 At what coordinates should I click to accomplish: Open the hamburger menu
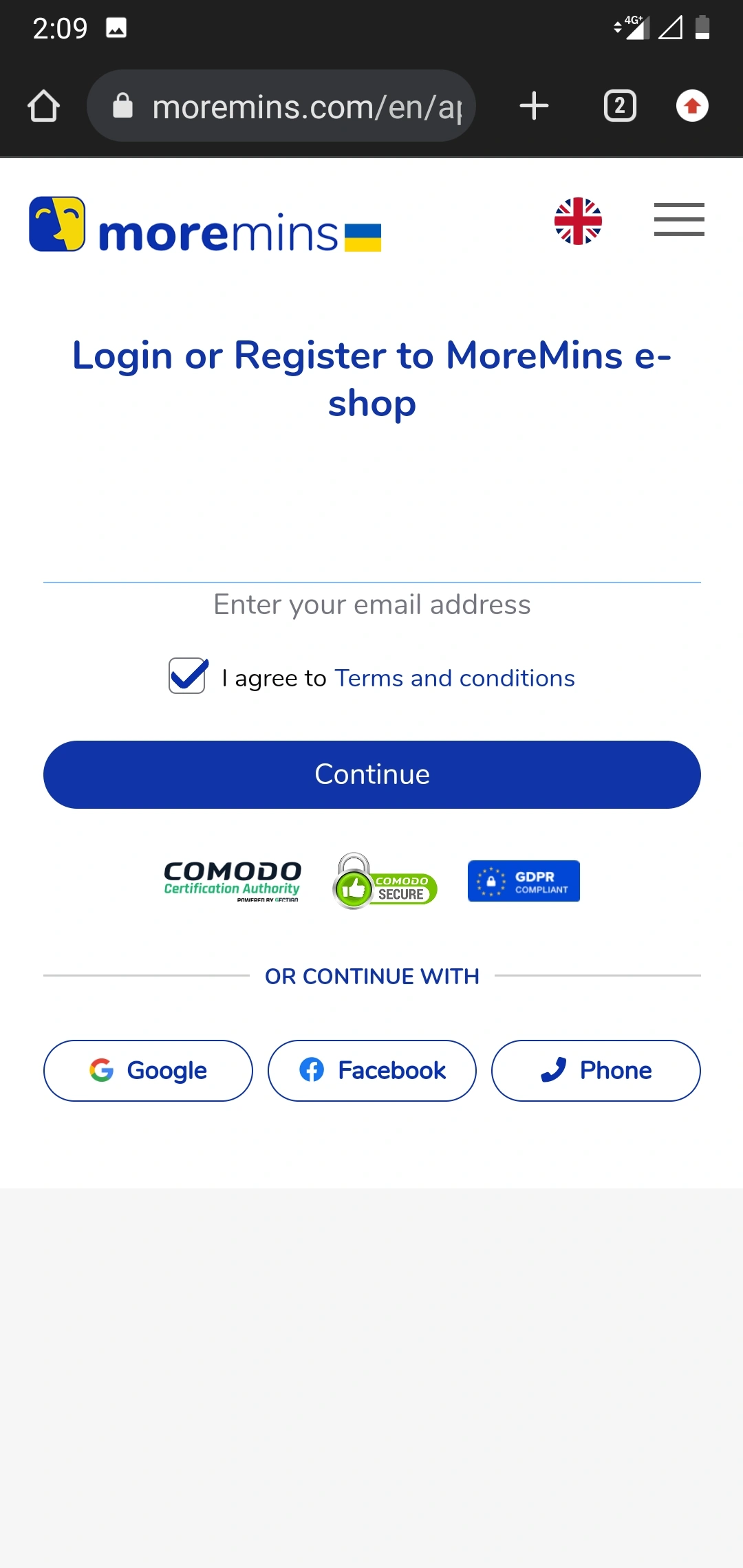(678, 219)
